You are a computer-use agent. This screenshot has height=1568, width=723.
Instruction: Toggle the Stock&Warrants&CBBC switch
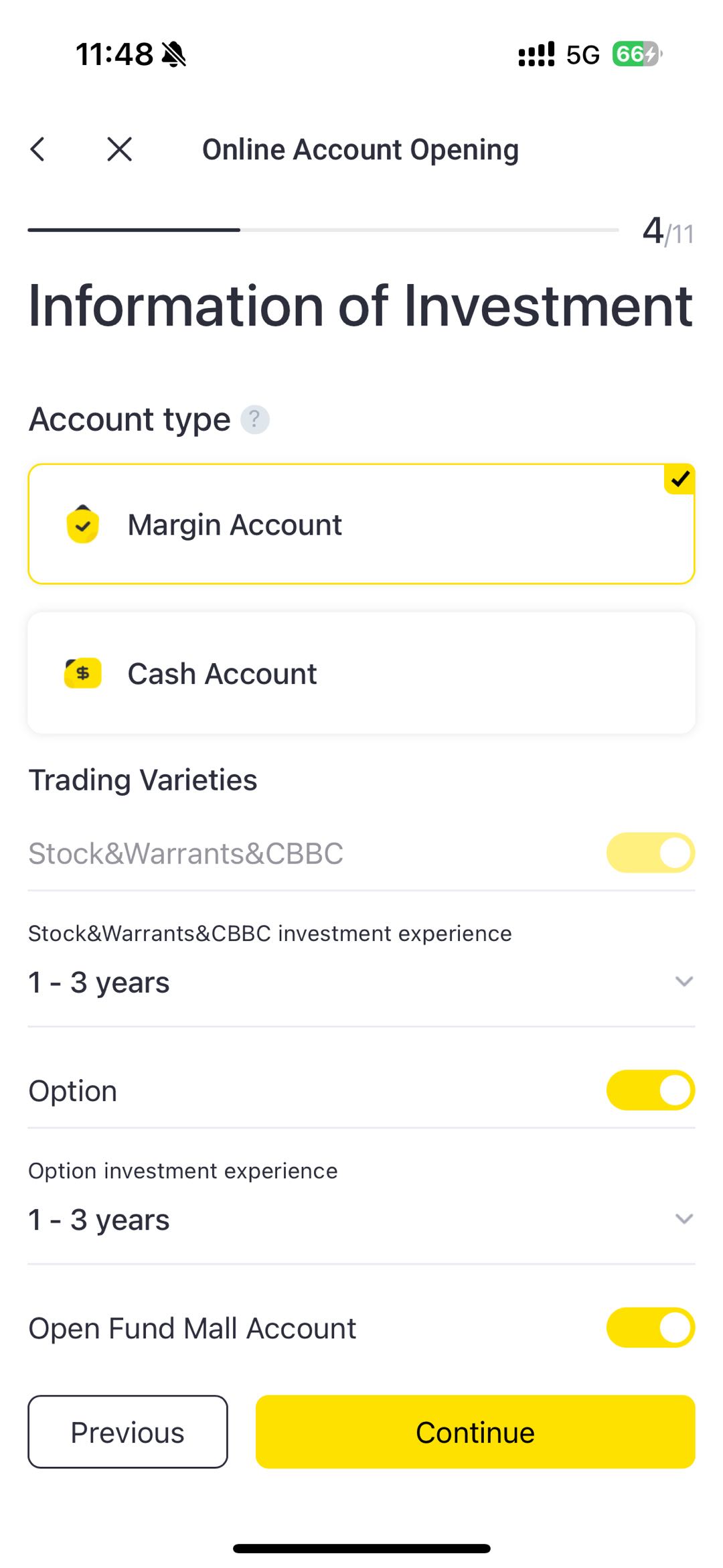[651, 853]
